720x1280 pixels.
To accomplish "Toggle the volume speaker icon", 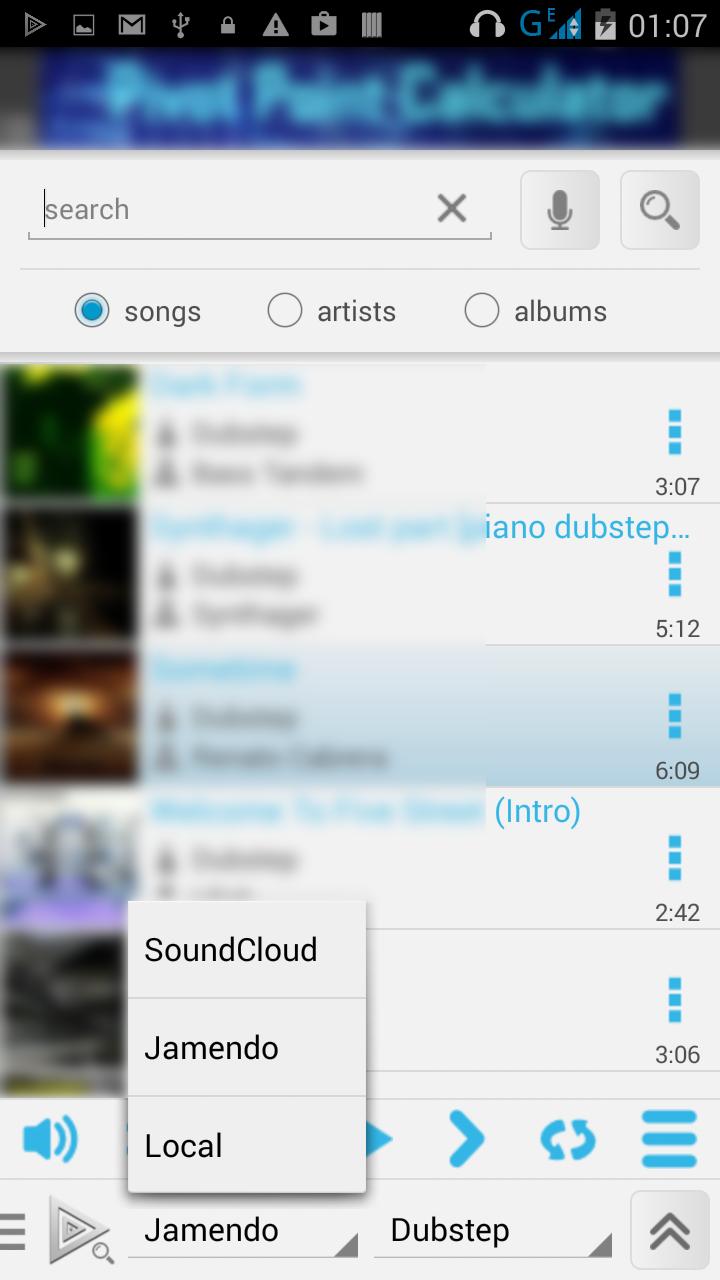I will [50, 1139].
